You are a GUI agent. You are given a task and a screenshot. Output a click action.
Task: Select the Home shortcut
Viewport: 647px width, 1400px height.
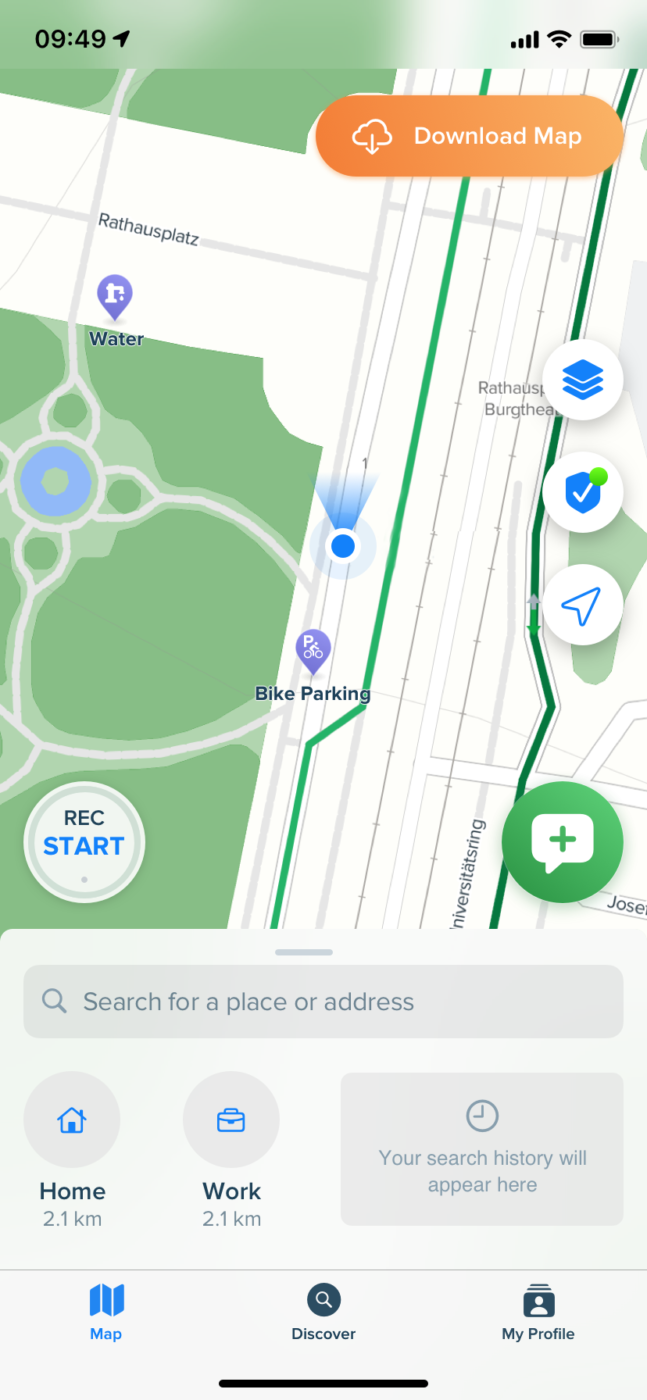tap(72, 1120)
